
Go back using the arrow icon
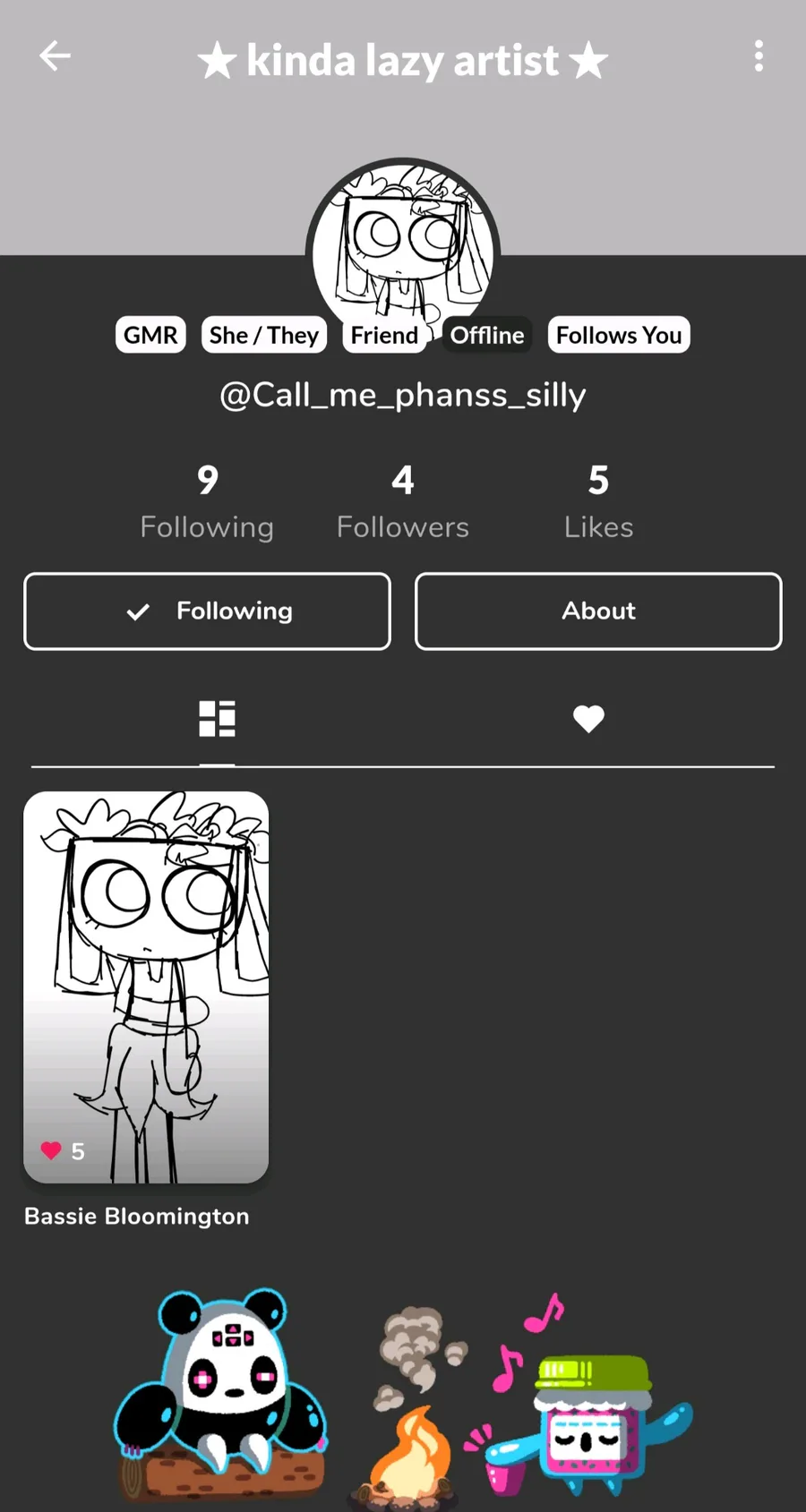pyautogui.click(x=55, y=56)
